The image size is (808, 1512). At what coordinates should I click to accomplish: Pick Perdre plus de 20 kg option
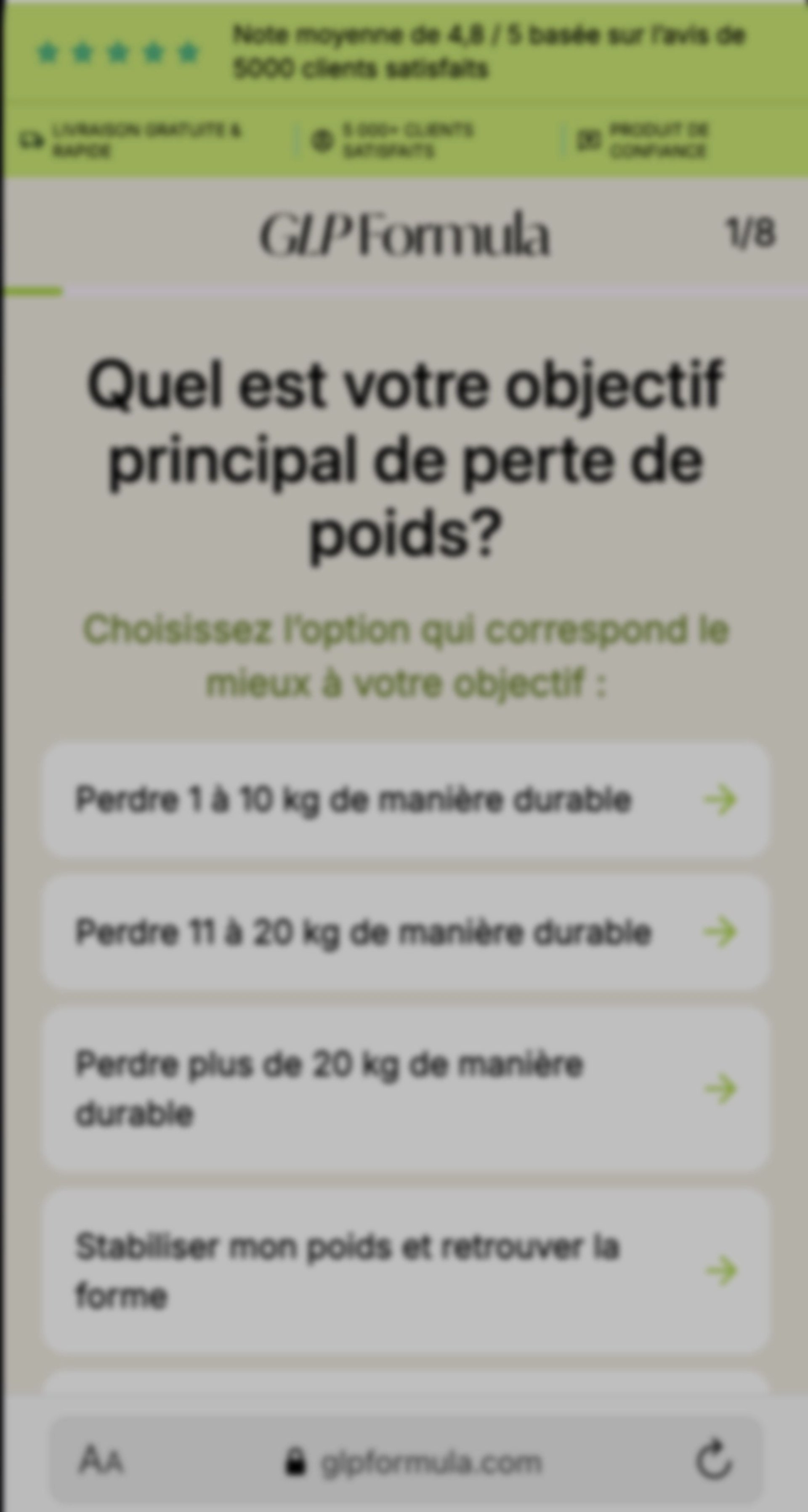coord(405,1089)
